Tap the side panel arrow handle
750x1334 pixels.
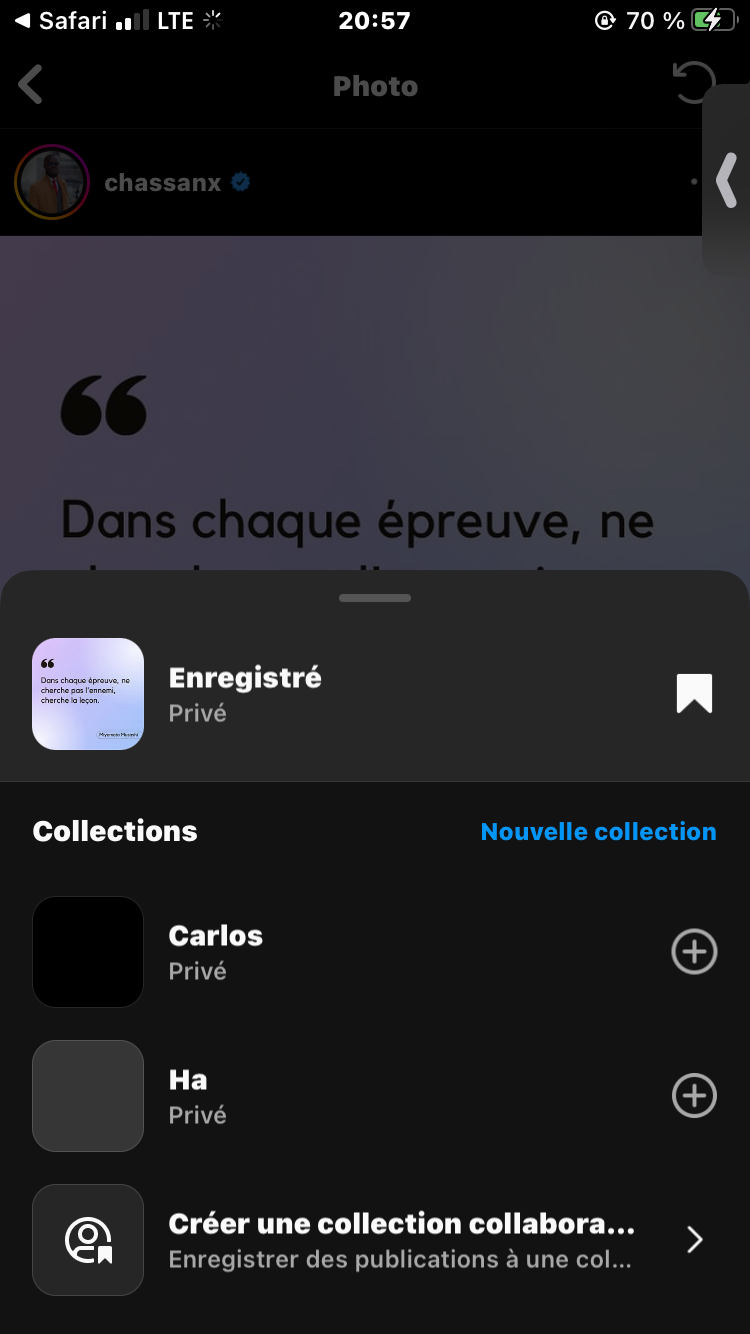click(728, 181)
